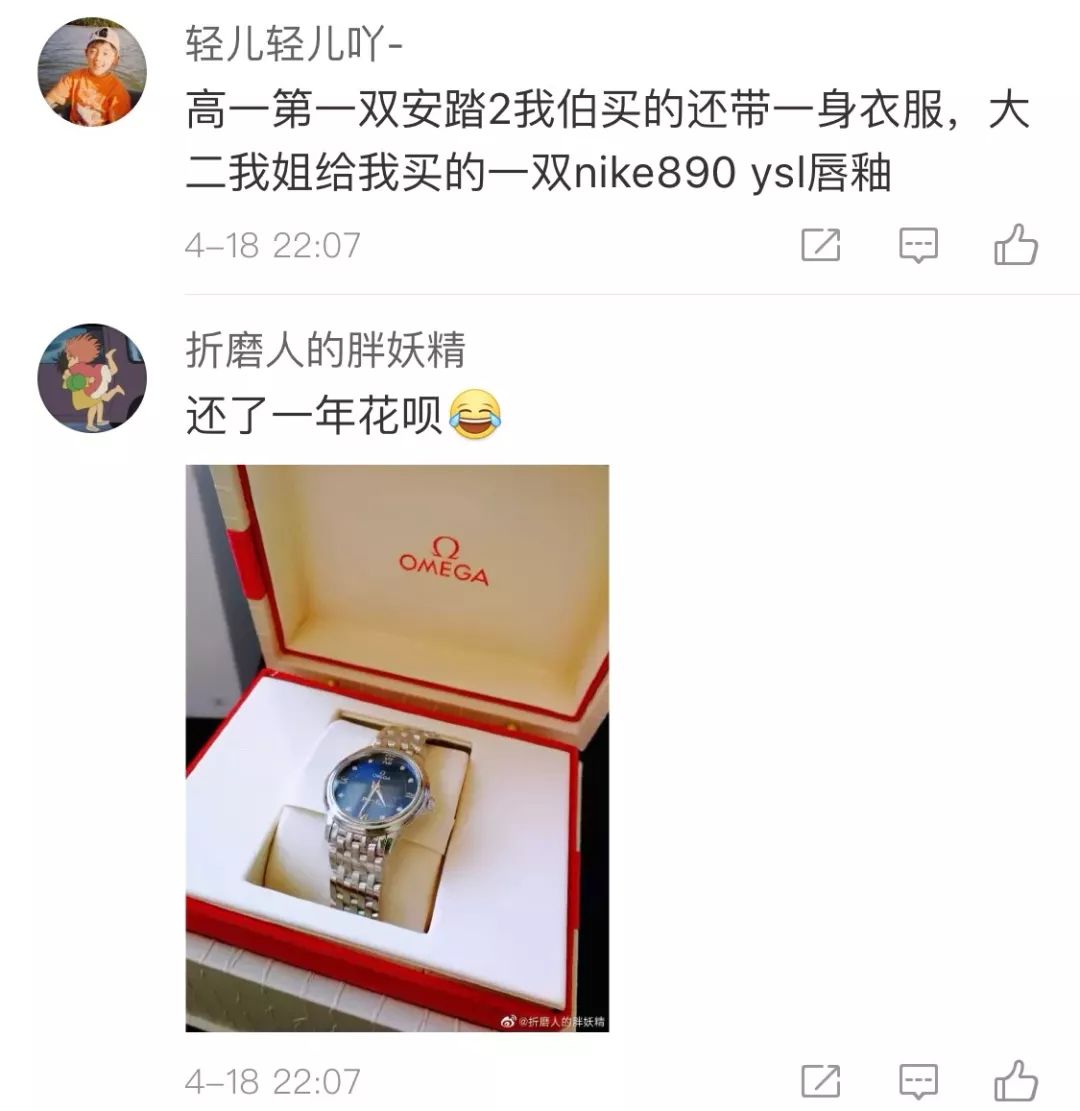
Task: Like 轻儿轻儿吖-'s comment
Action: tap(1016, 244)
